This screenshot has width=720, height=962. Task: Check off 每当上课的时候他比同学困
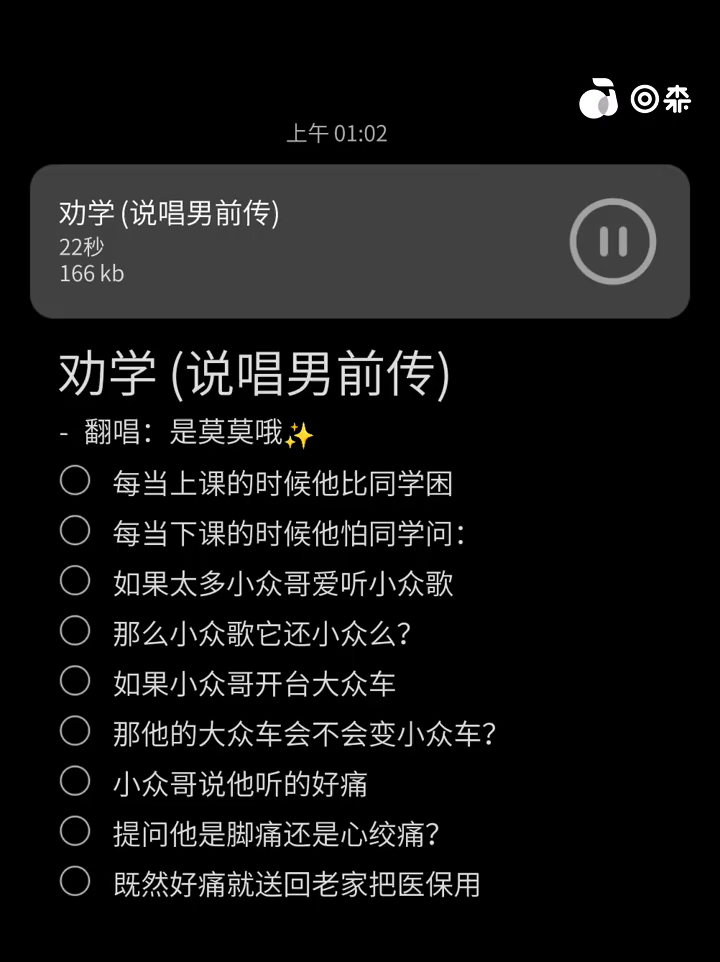(x=75, y=481)
